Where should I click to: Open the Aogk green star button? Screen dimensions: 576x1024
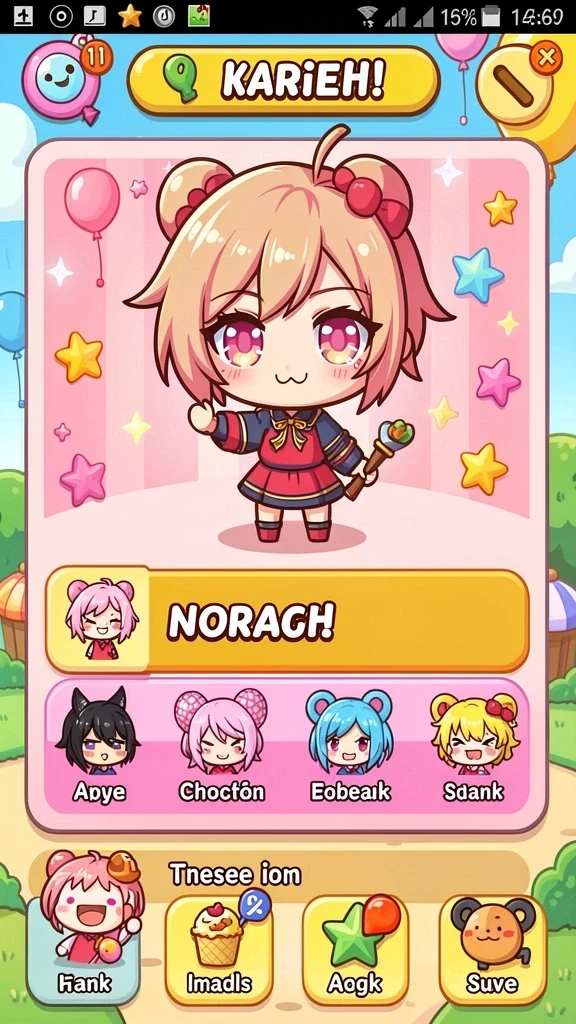pyautogui.click(x=355, y=948)
